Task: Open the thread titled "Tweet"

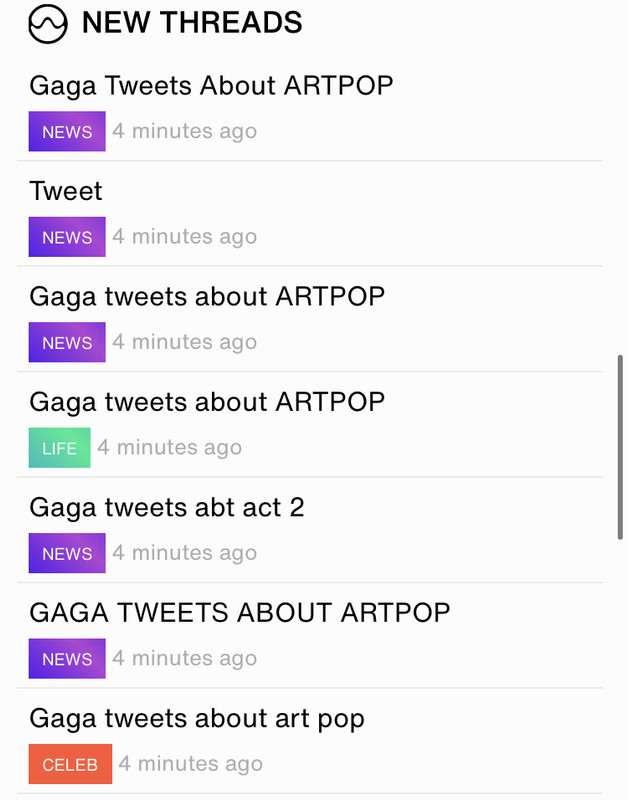Action: pos(66,191)
